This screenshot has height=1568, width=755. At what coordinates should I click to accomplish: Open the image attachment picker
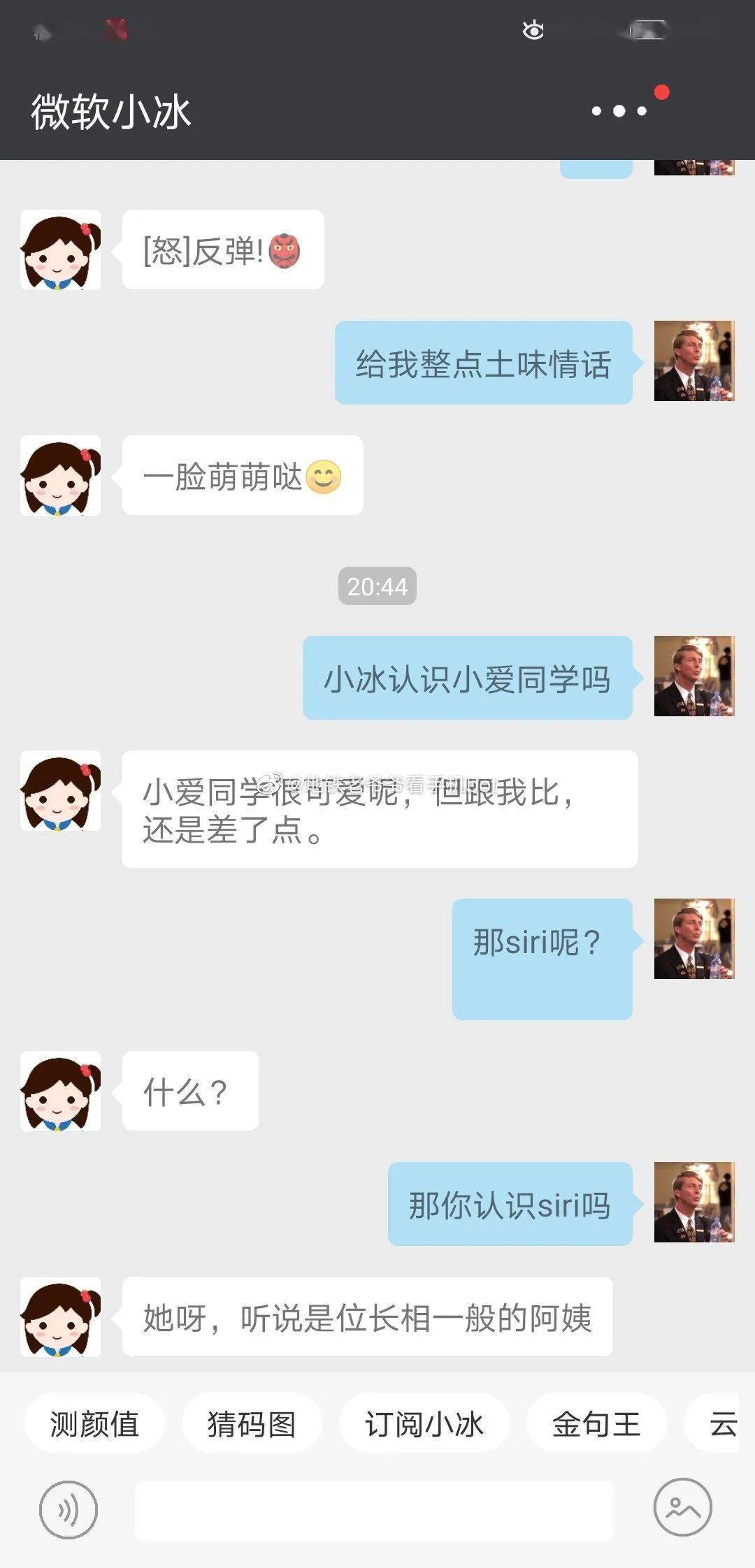point(682,1507)
